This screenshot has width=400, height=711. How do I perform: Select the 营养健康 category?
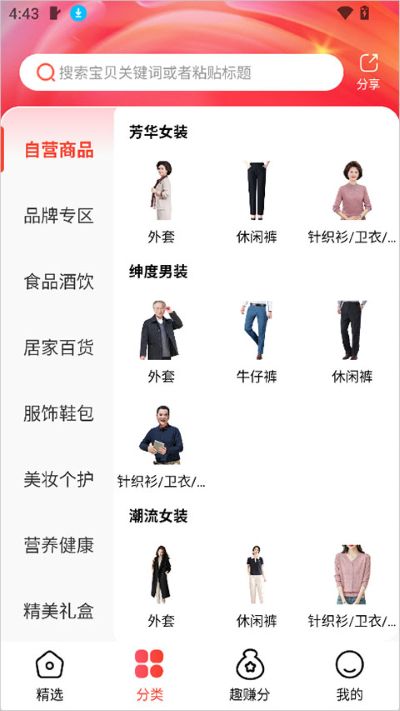59,545
